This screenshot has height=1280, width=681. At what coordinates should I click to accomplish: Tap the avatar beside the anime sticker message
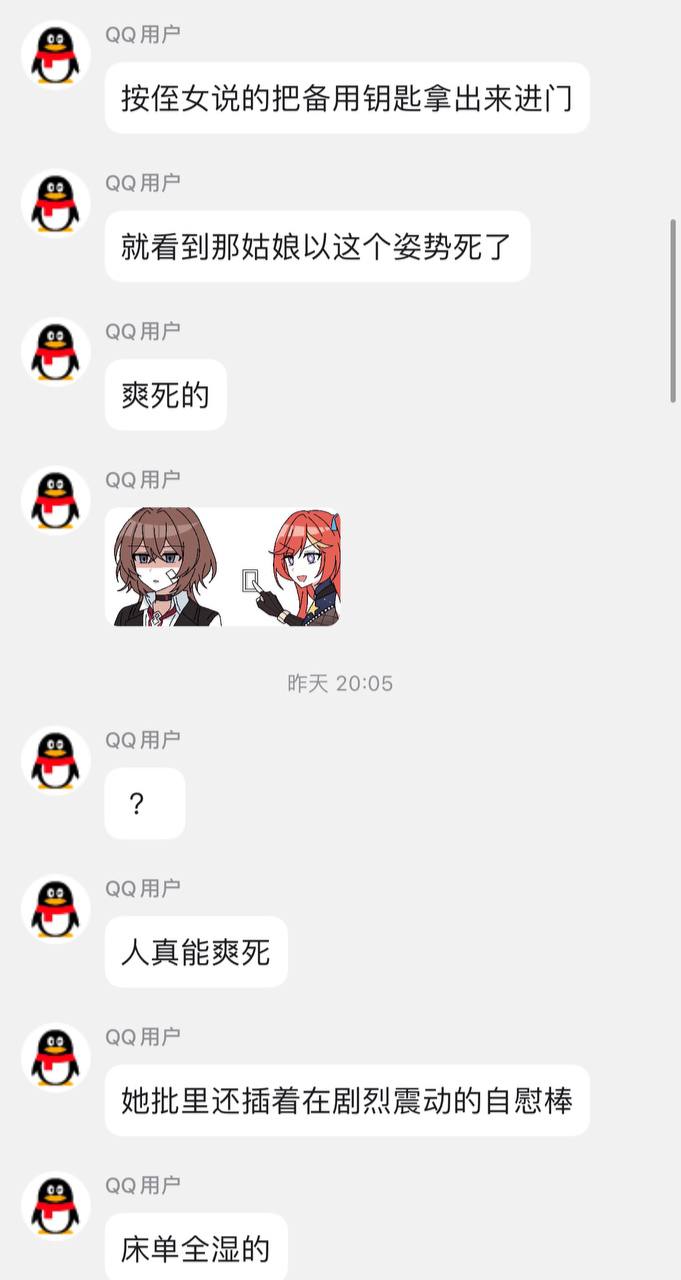pyautogui.click(x=56, y=500)
